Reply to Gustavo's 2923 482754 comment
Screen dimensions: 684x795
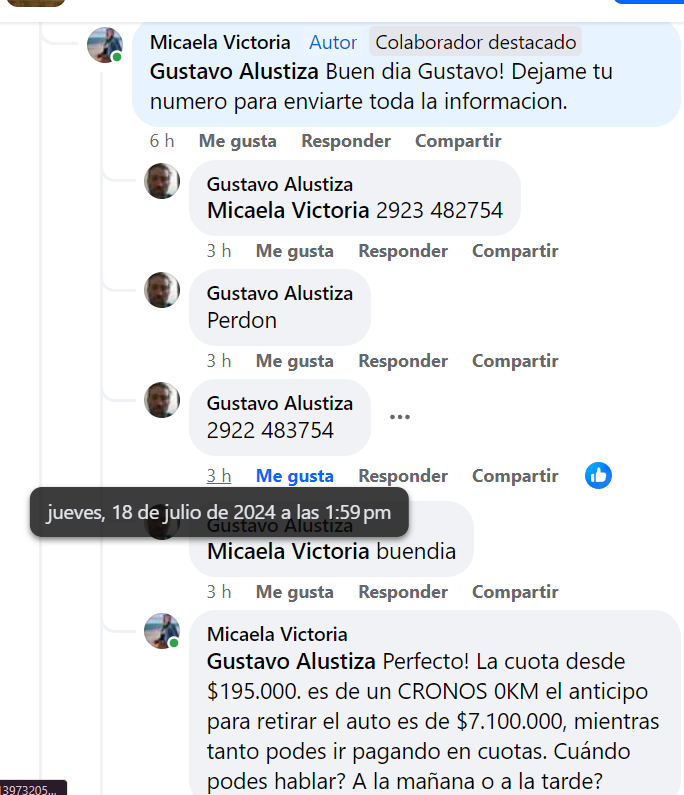click(x=403, y=251)
